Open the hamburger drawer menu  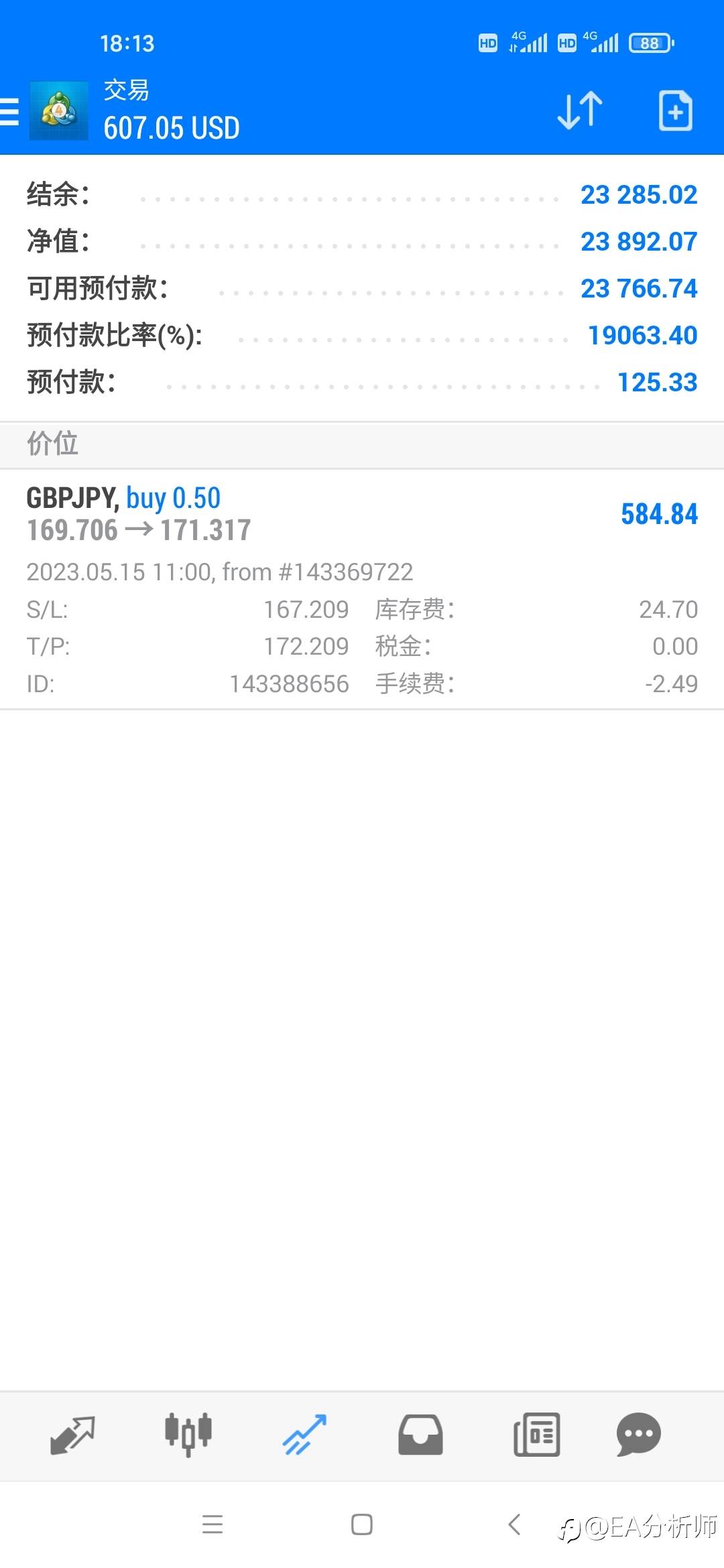click(9, 111)
